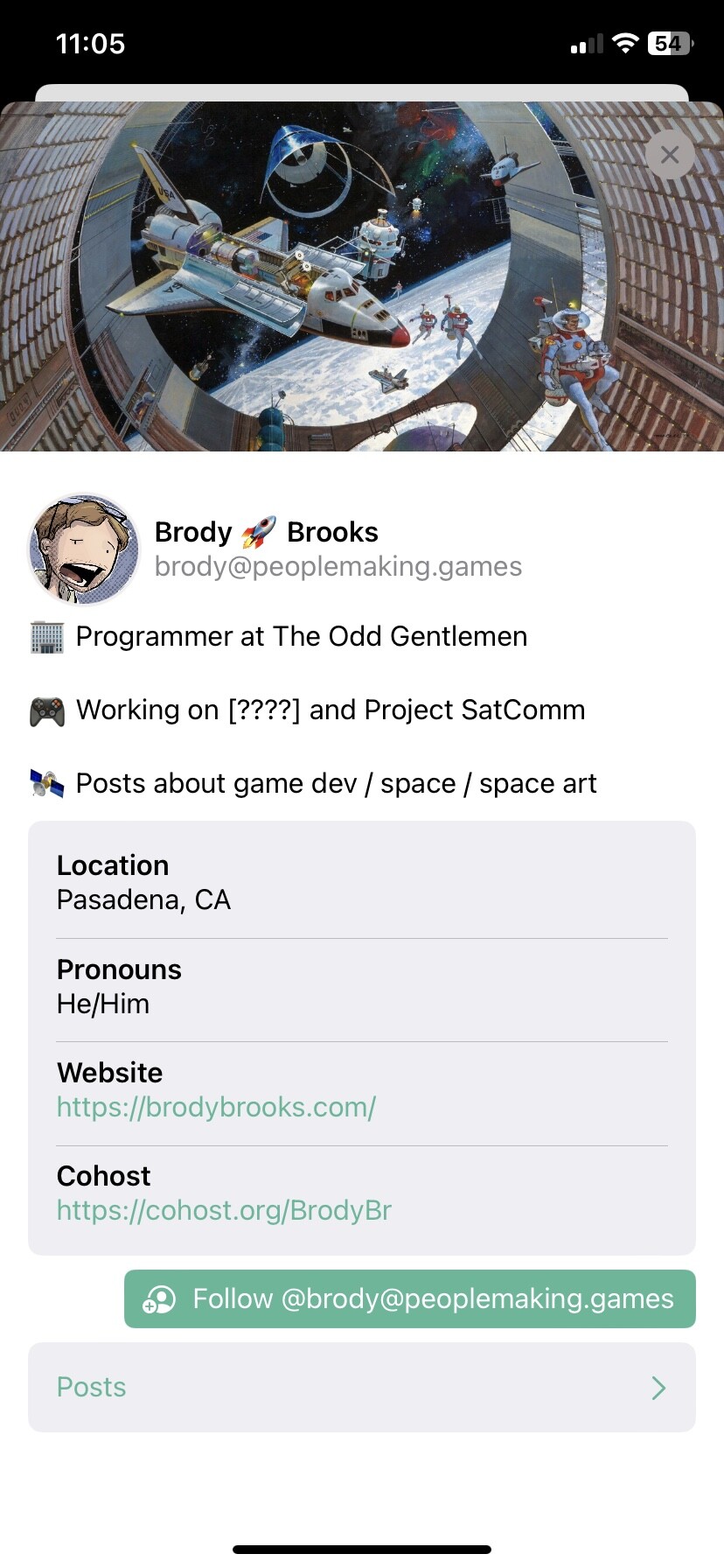724x1568 pixels.
Task: Open the brodybrooks.com website link
Action: click(216, 1107)
